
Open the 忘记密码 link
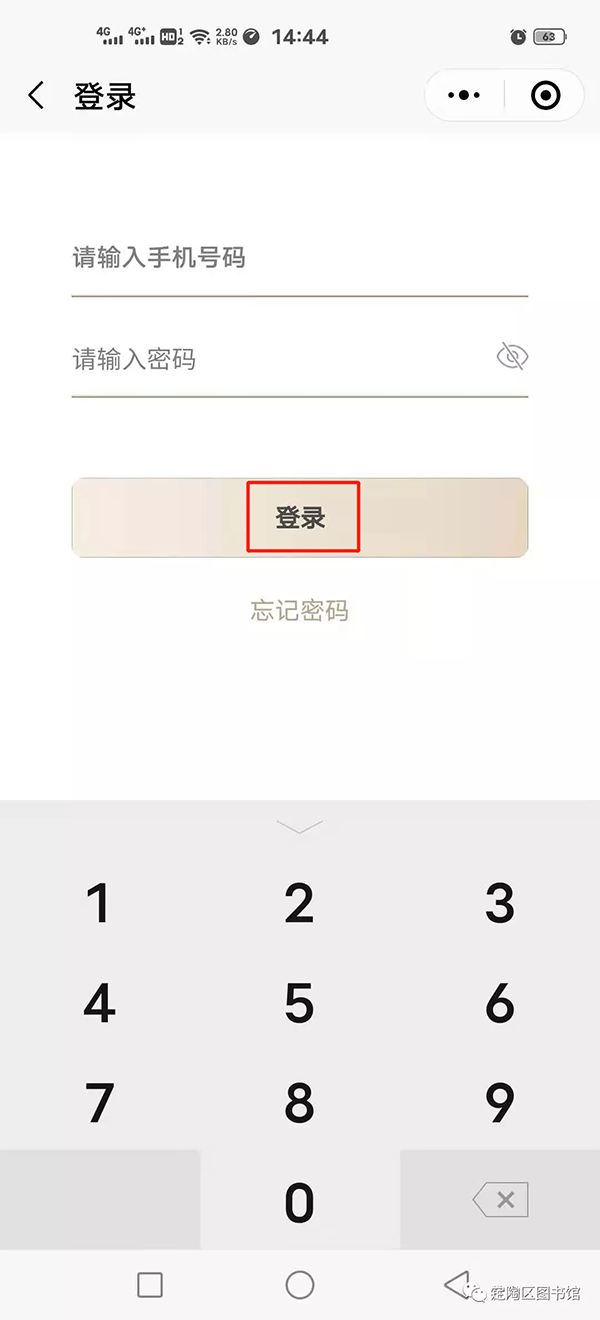coord(300,611)
